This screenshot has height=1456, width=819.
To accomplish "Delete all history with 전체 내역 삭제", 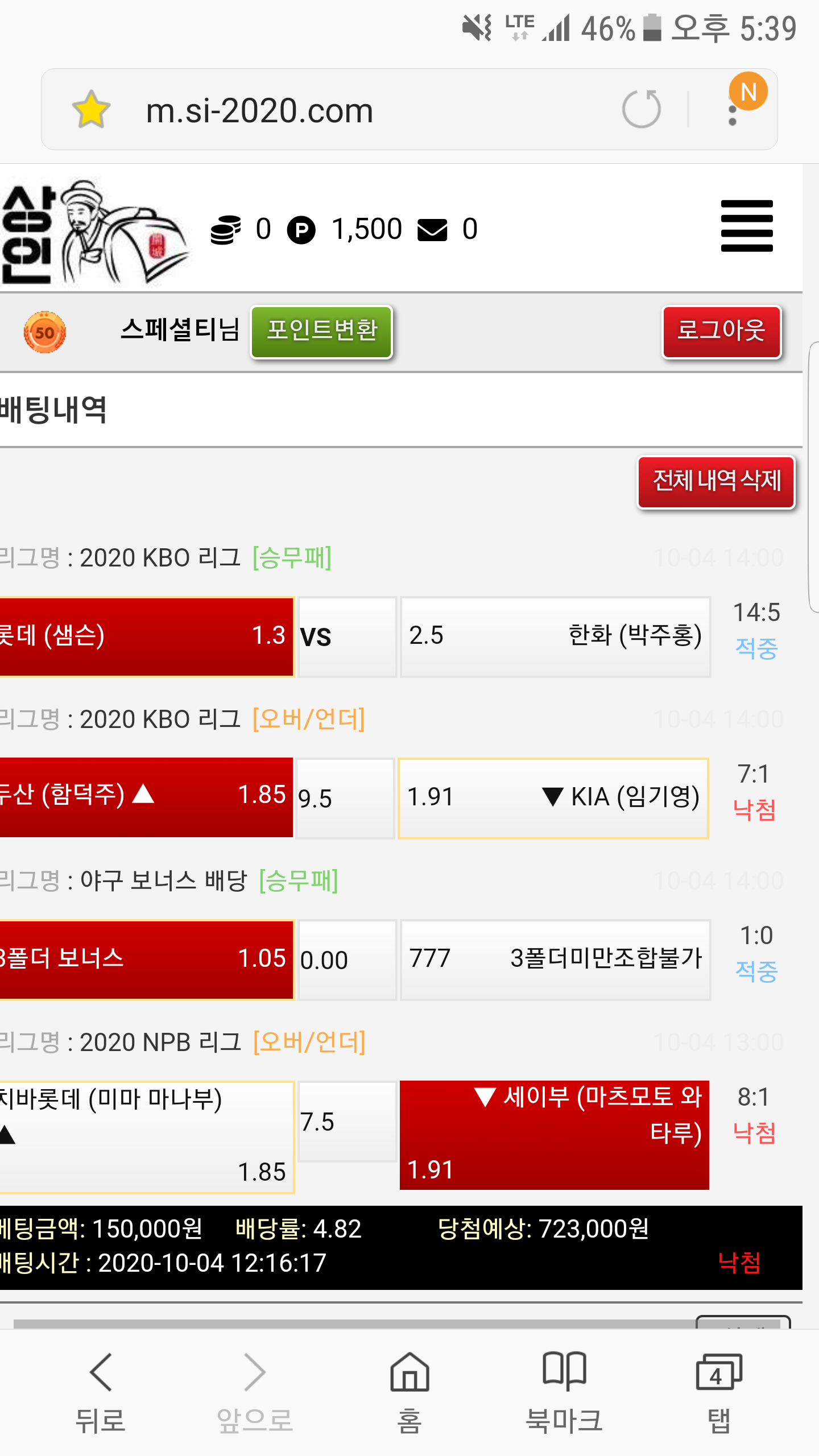I will point(716,482).
